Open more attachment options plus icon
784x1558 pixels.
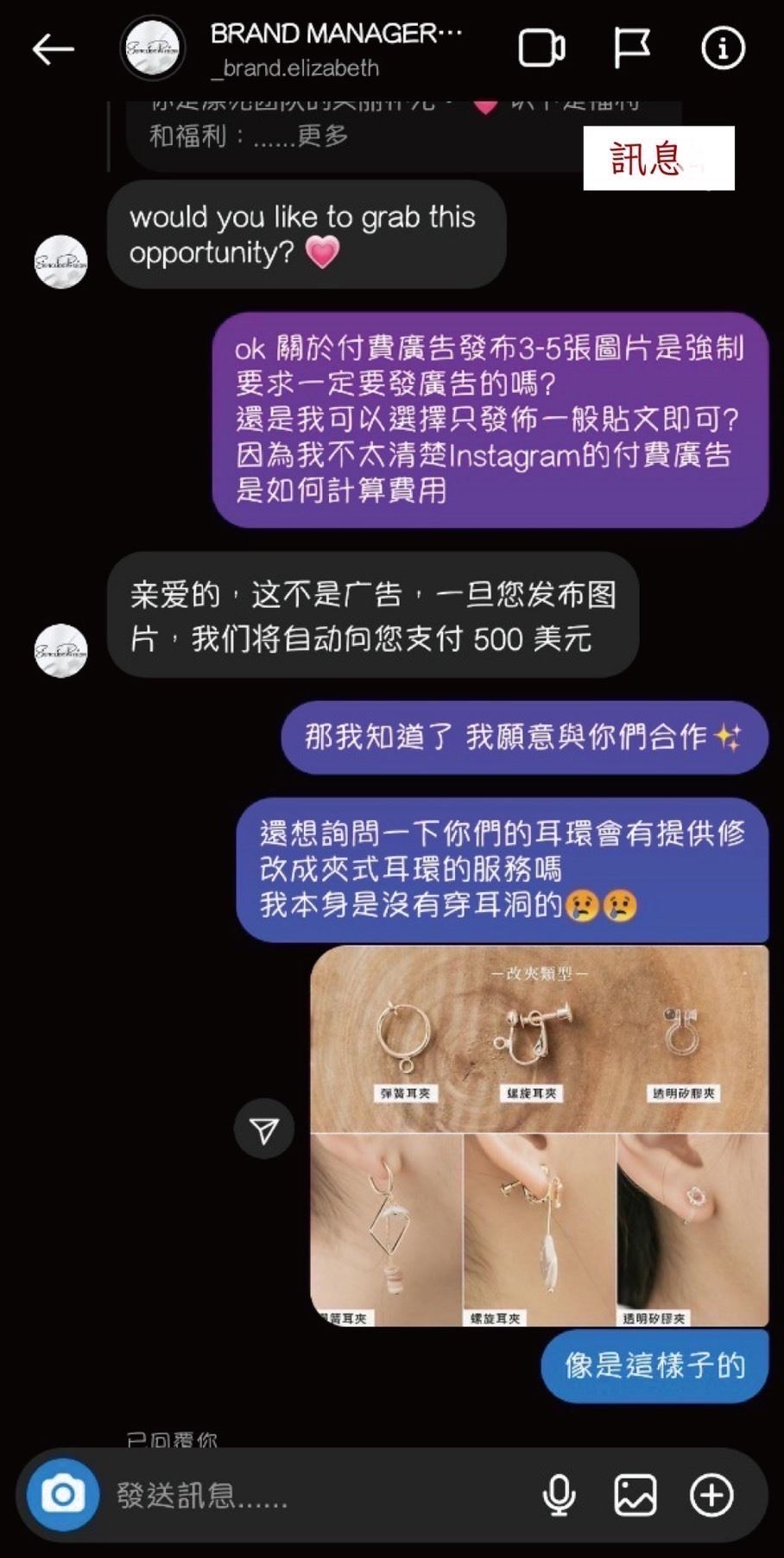(x=711, y=1495)
